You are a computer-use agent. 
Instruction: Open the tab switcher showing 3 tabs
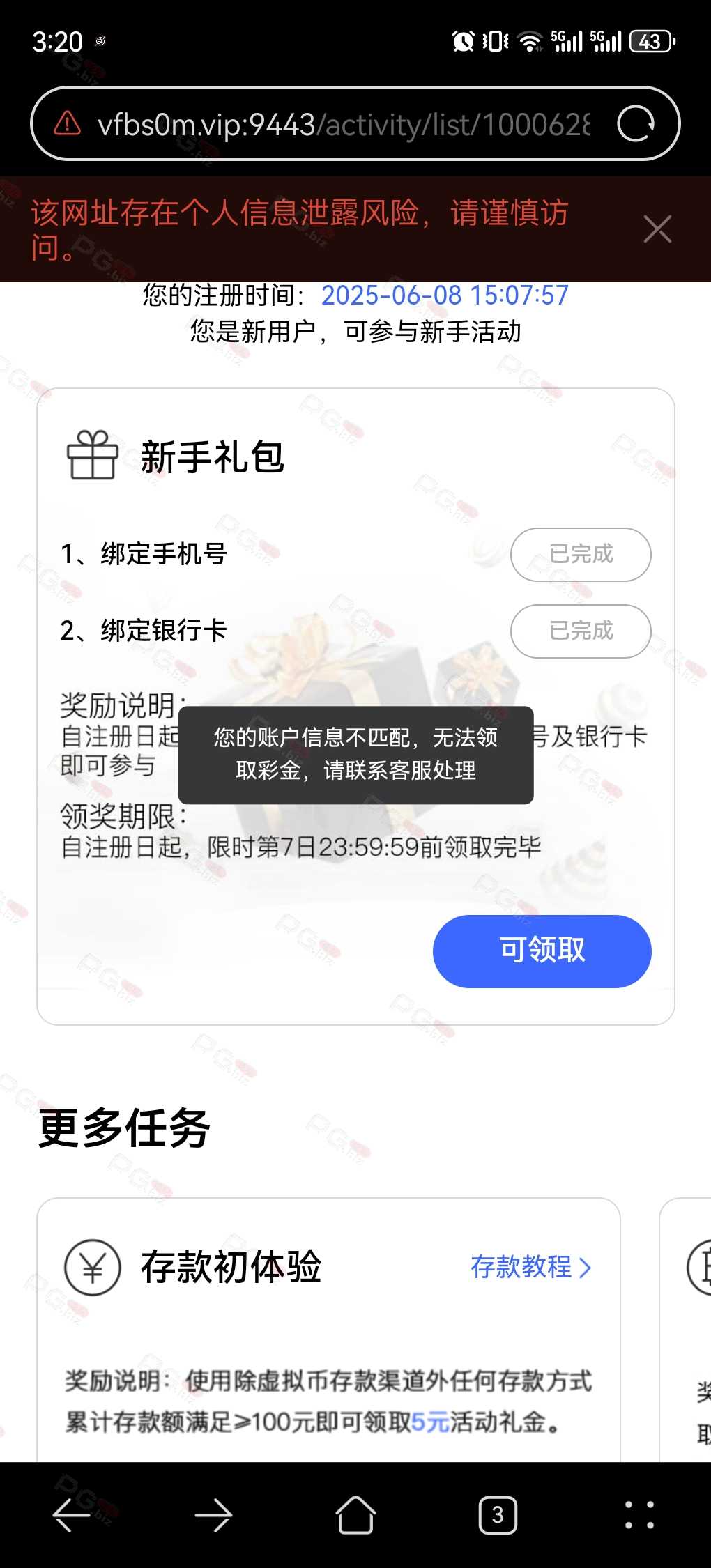pyautogui.click(x=498, y=1515)
